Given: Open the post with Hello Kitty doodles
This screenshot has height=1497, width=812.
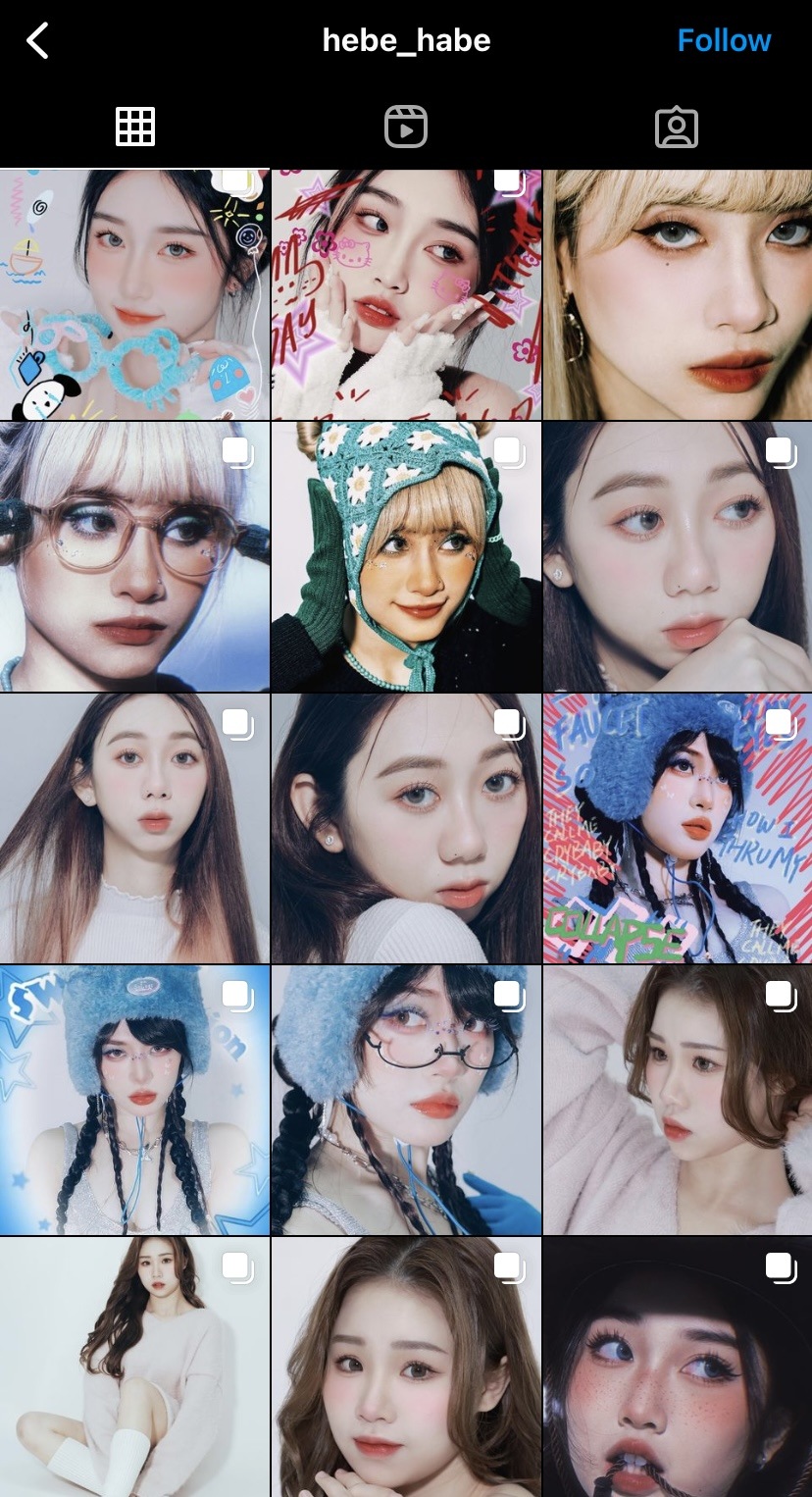Looking at the screenshot, I should (406, 294).
